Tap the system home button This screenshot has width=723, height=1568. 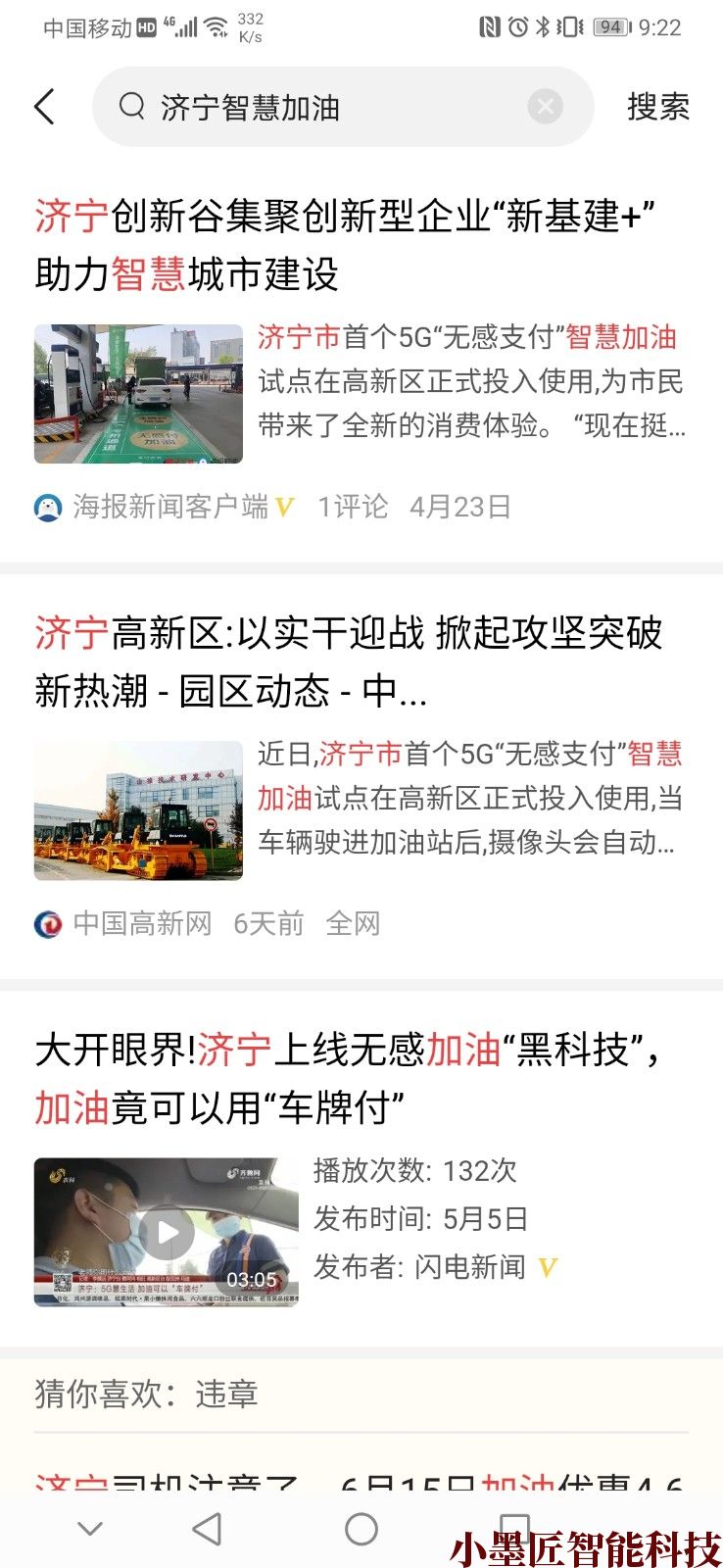(x=361, y=1529)
